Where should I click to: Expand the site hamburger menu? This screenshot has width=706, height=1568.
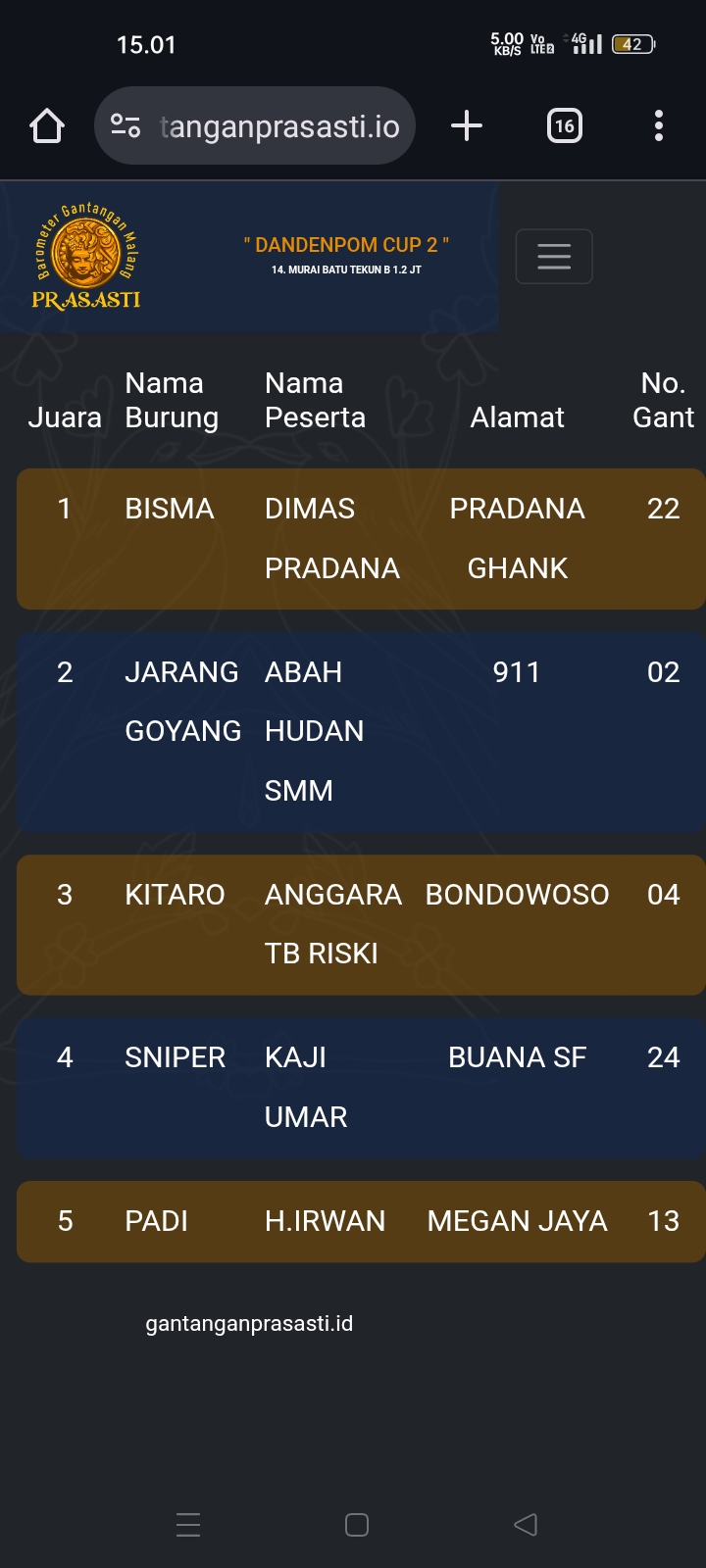(554, 257)
